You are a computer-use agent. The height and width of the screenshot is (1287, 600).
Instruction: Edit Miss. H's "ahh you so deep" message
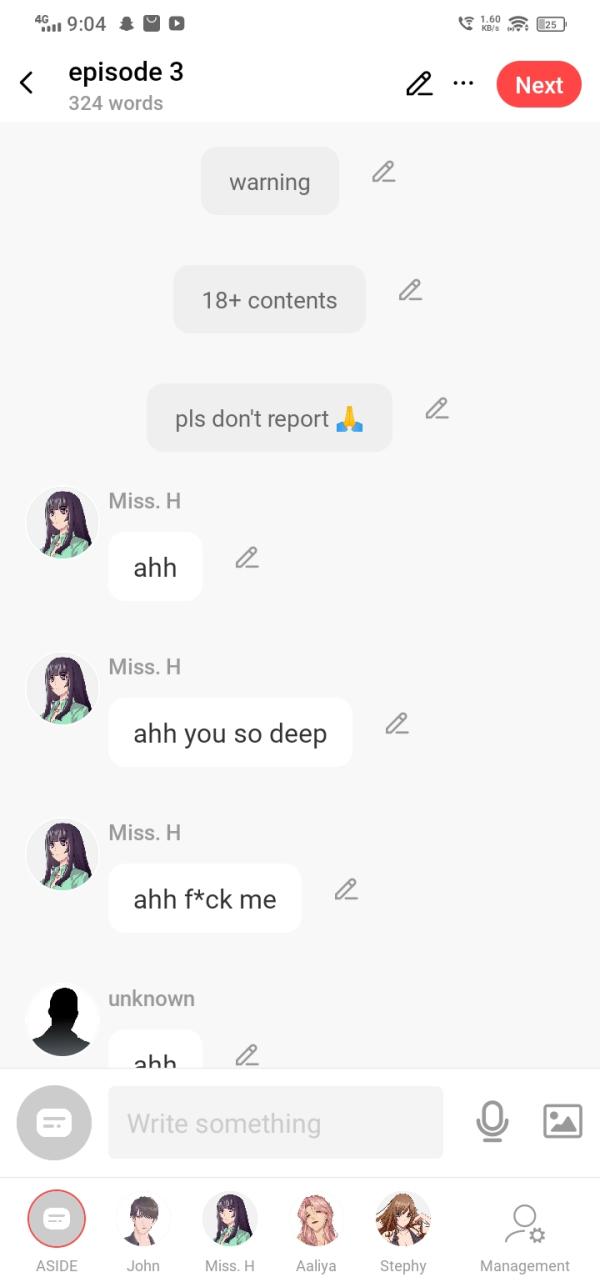coord(397,723)
